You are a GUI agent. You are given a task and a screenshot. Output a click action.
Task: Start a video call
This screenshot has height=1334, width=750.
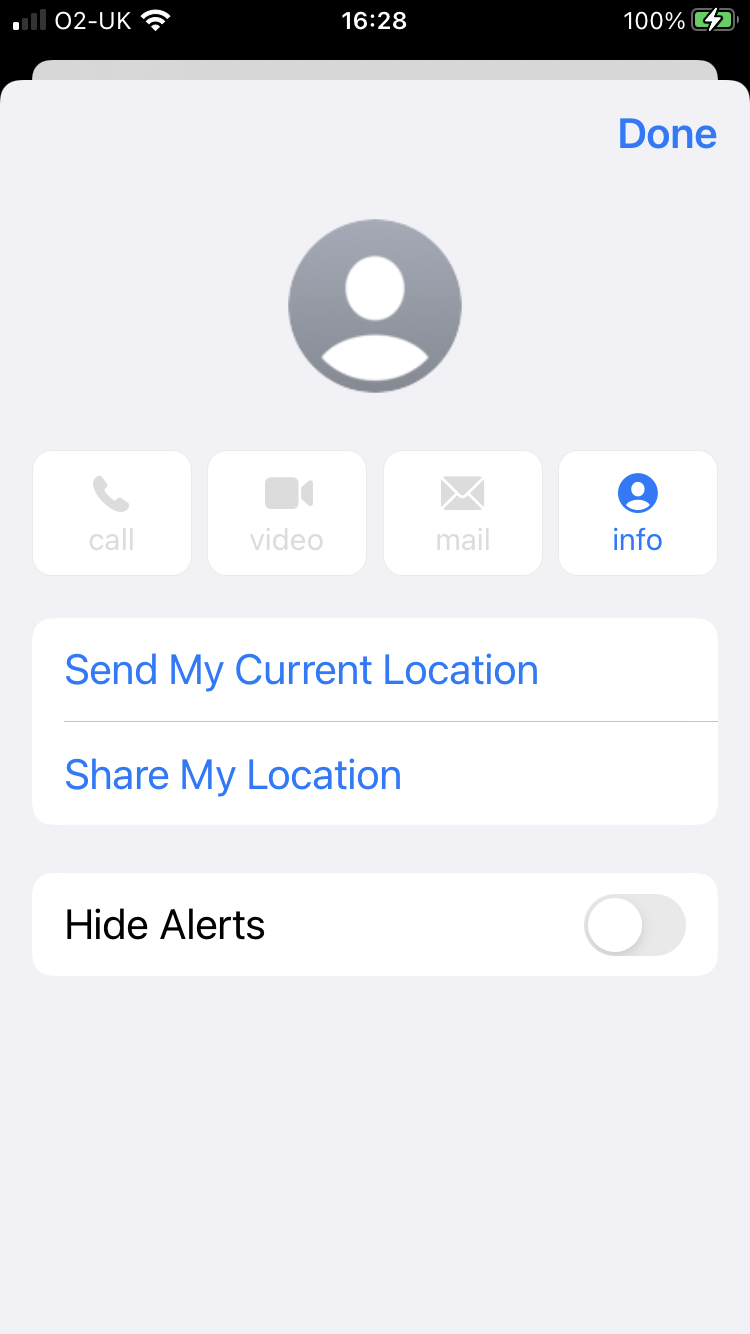point(287,513)
